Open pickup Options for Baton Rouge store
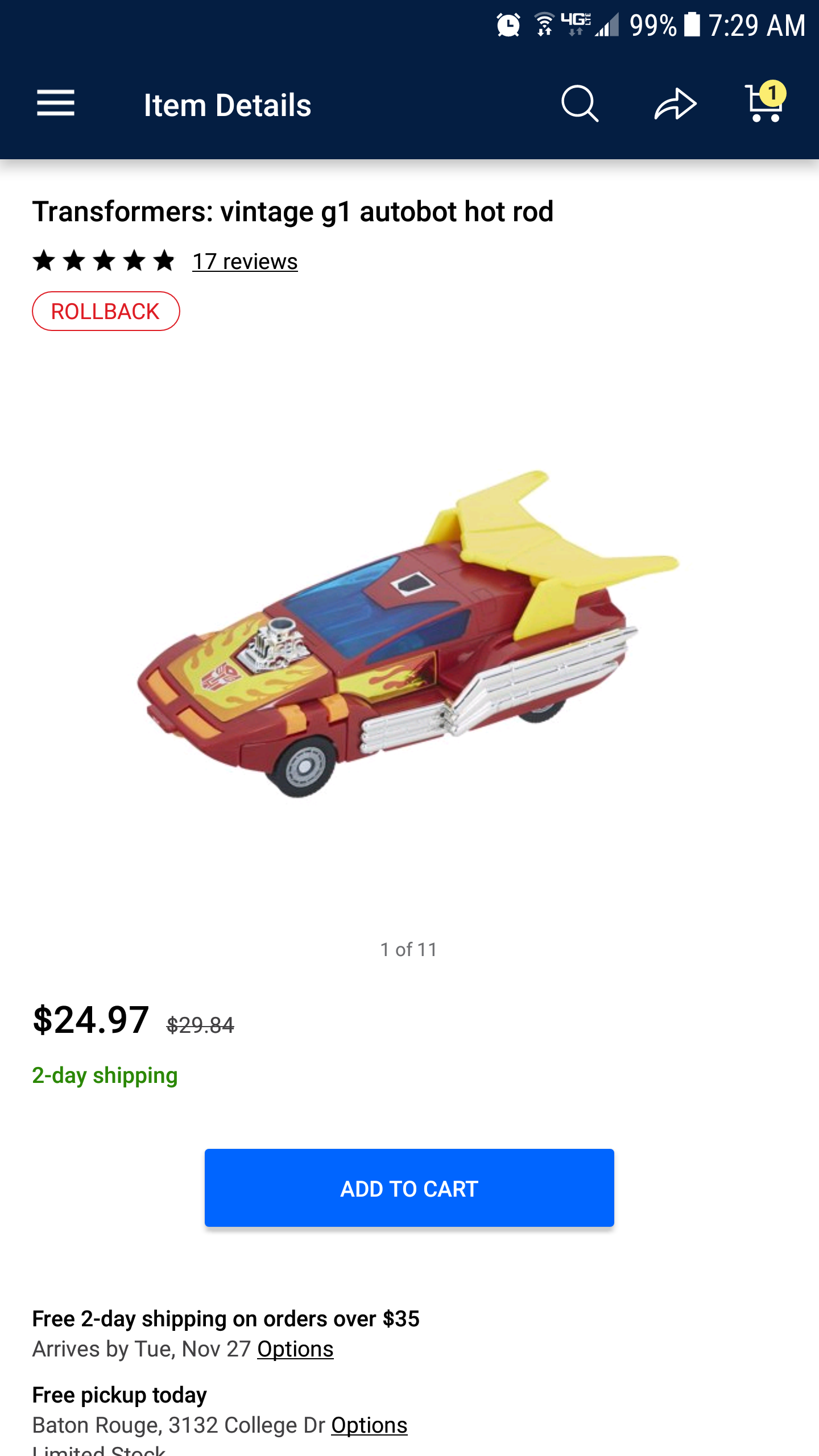The height and width of the screenshot is (1456, 819). [369, 1425]
